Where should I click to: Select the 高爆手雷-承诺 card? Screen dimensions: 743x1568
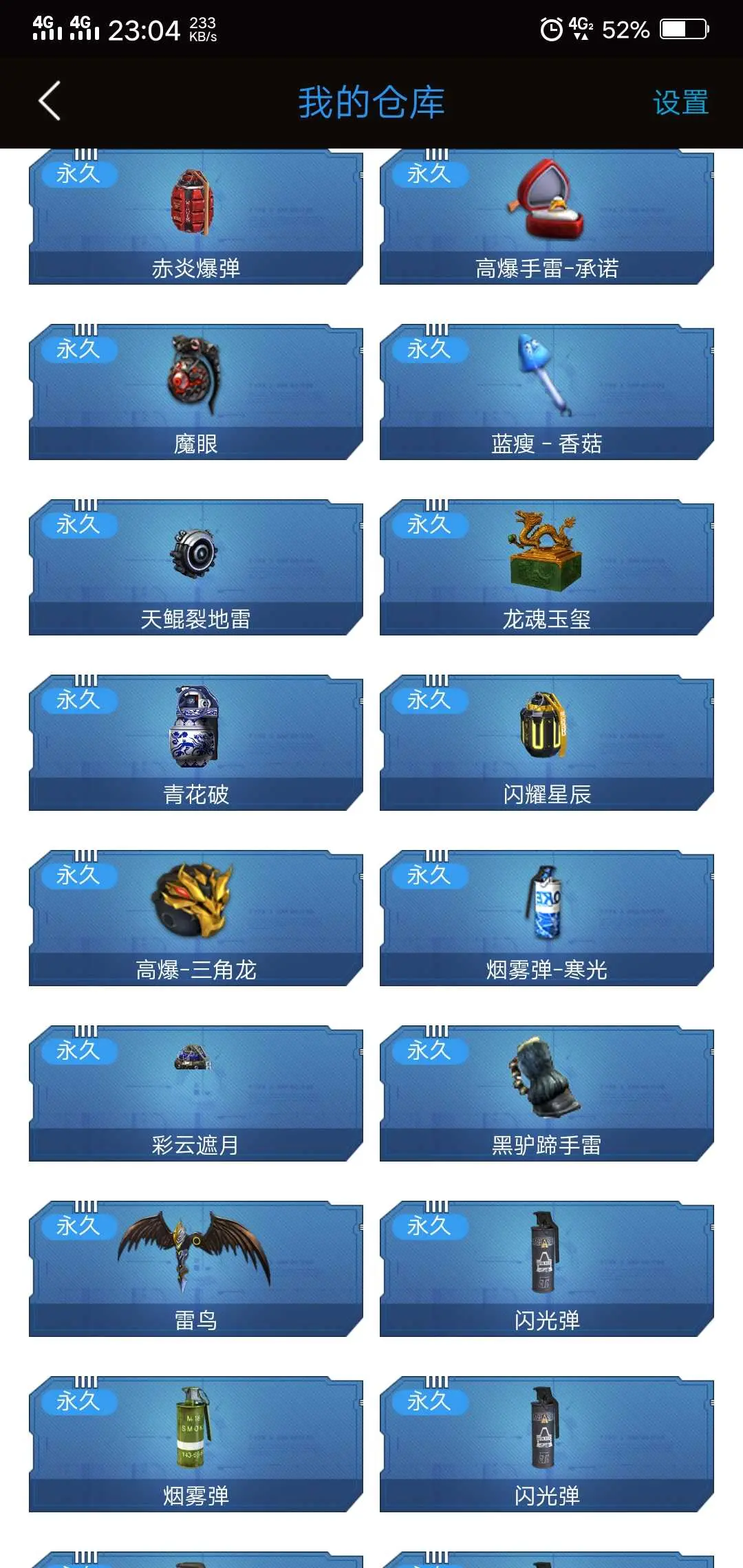pyautogui.click(x=547, y=217)
